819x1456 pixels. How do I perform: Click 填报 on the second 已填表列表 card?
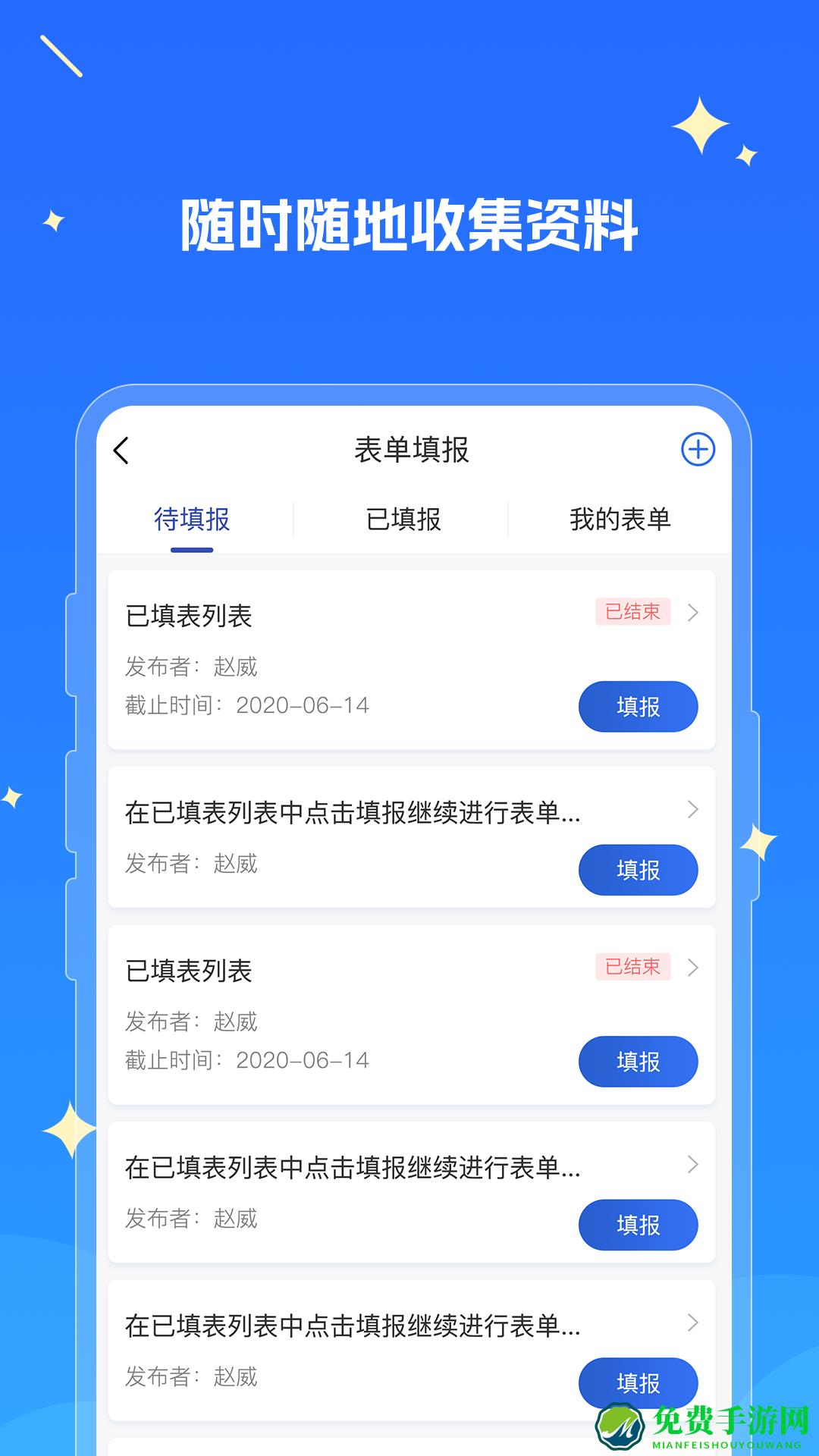[x=639, y=1062]
